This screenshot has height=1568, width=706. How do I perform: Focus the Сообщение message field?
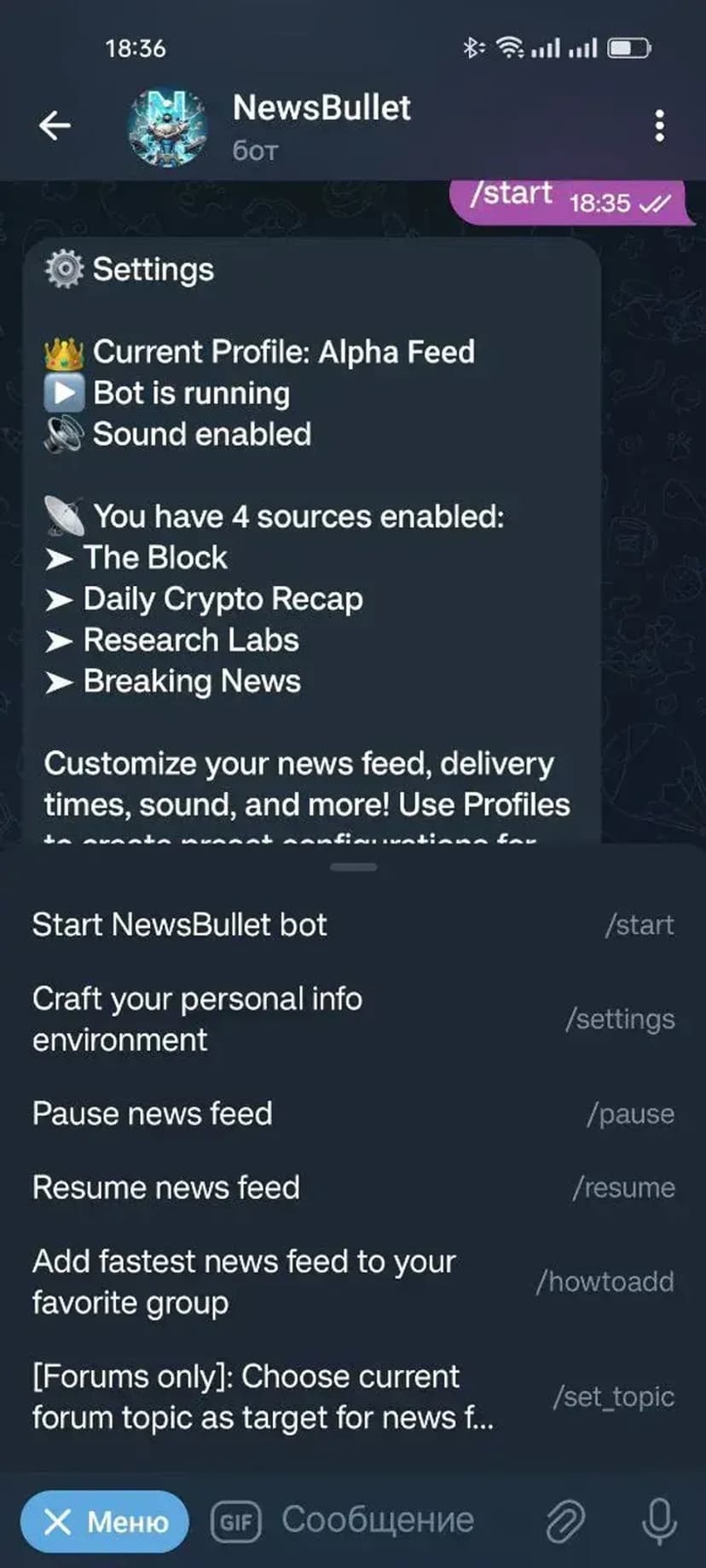(392, 1519)
